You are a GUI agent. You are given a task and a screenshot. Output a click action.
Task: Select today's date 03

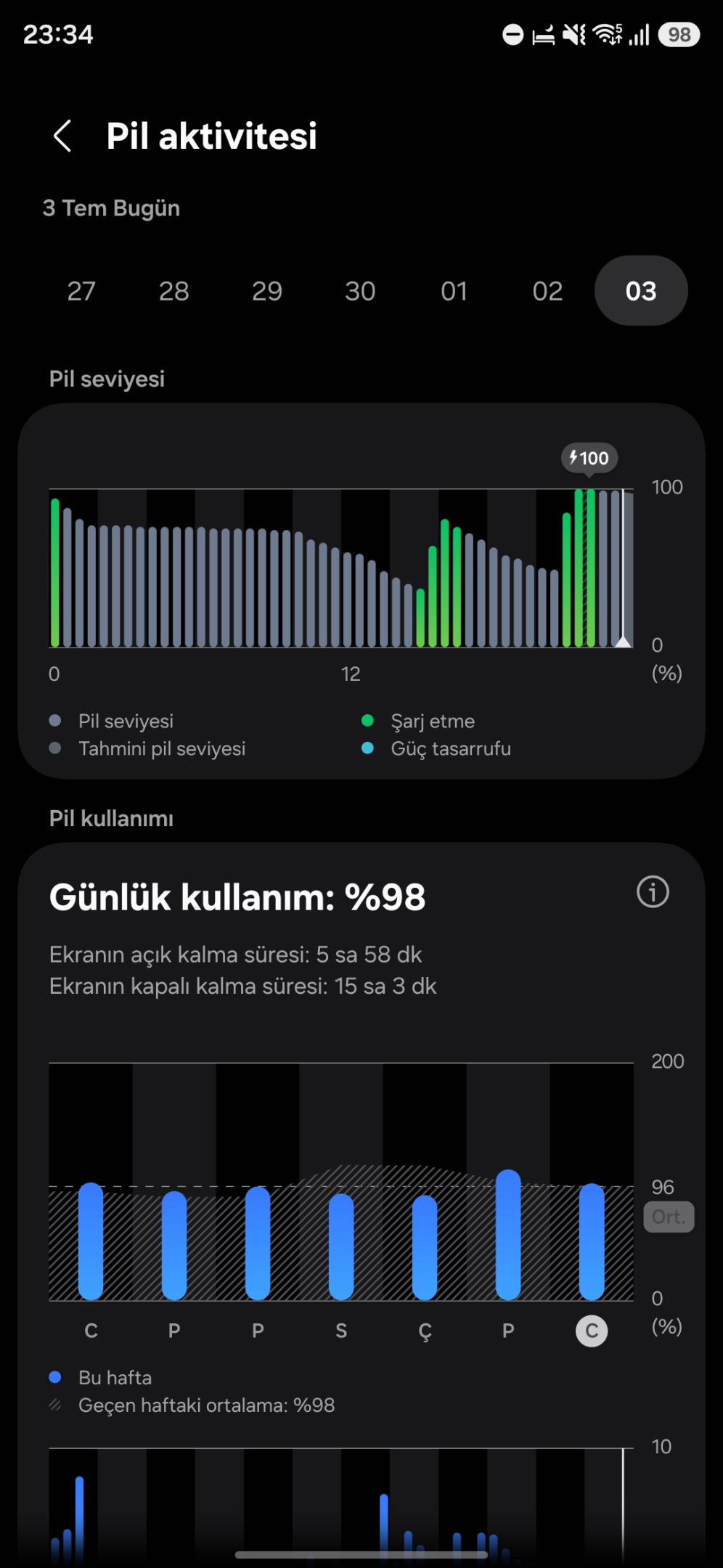[x=641, y=291]
